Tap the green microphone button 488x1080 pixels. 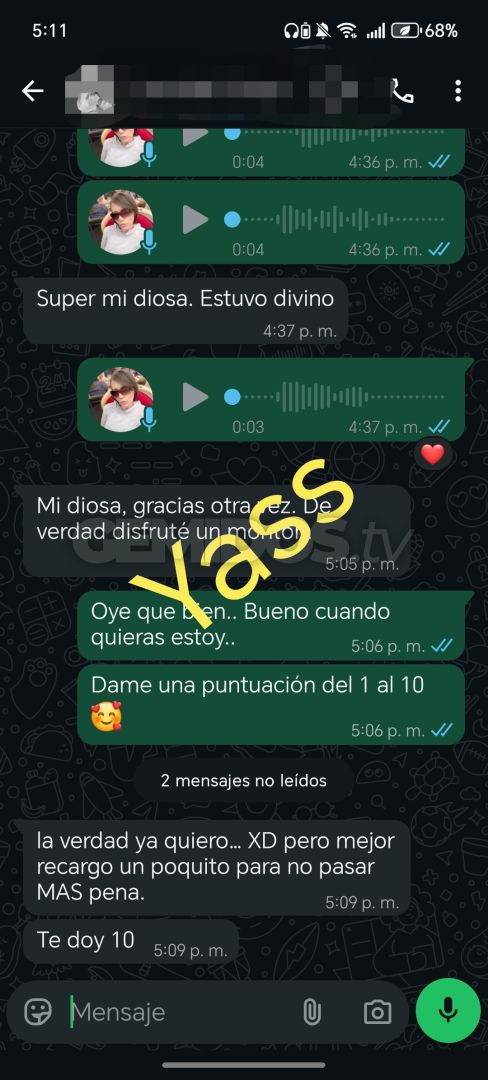(448, 1010)
